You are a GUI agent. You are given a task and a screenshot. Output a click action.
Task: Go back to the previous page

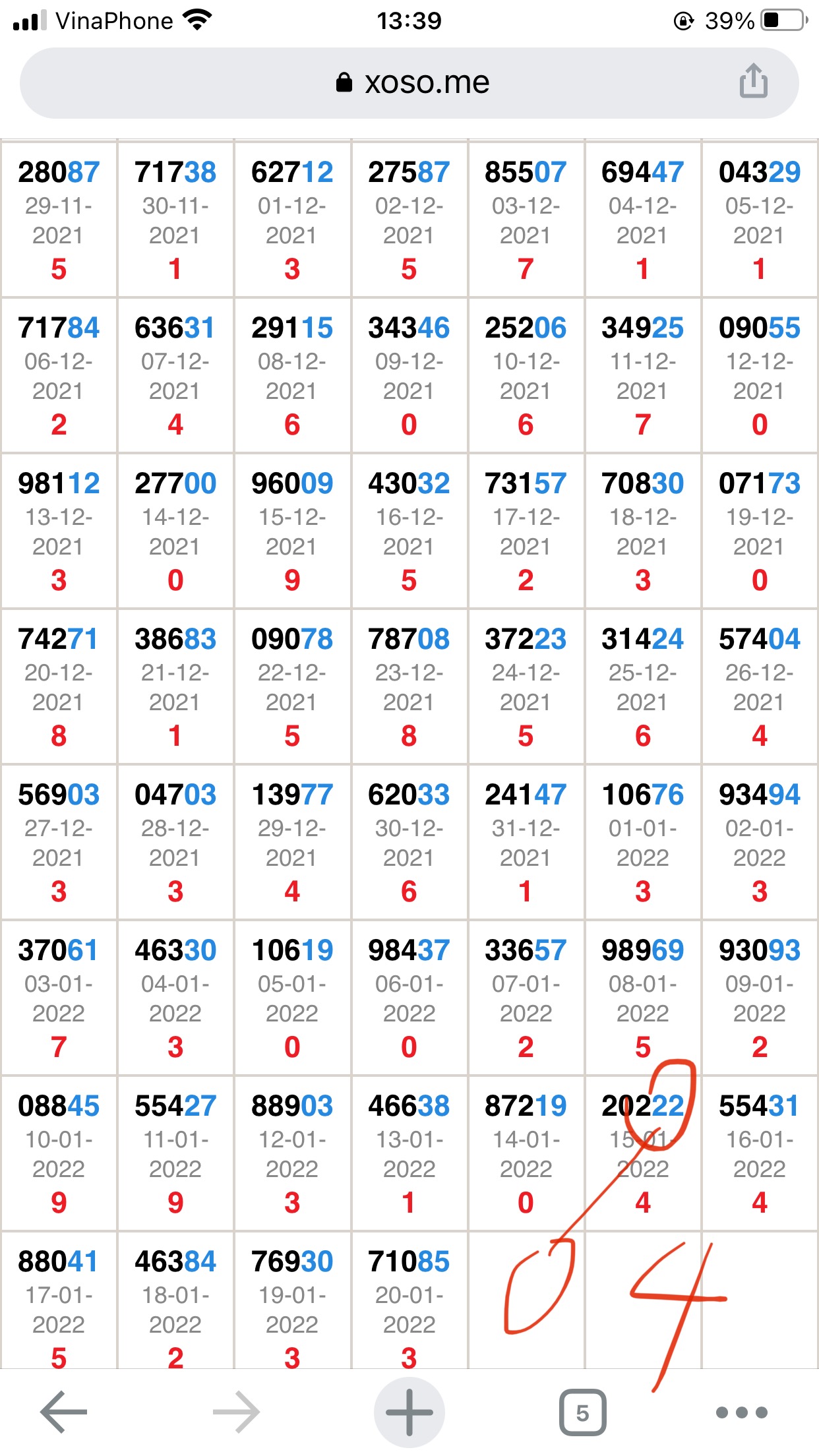click(x=64, y=1412)
